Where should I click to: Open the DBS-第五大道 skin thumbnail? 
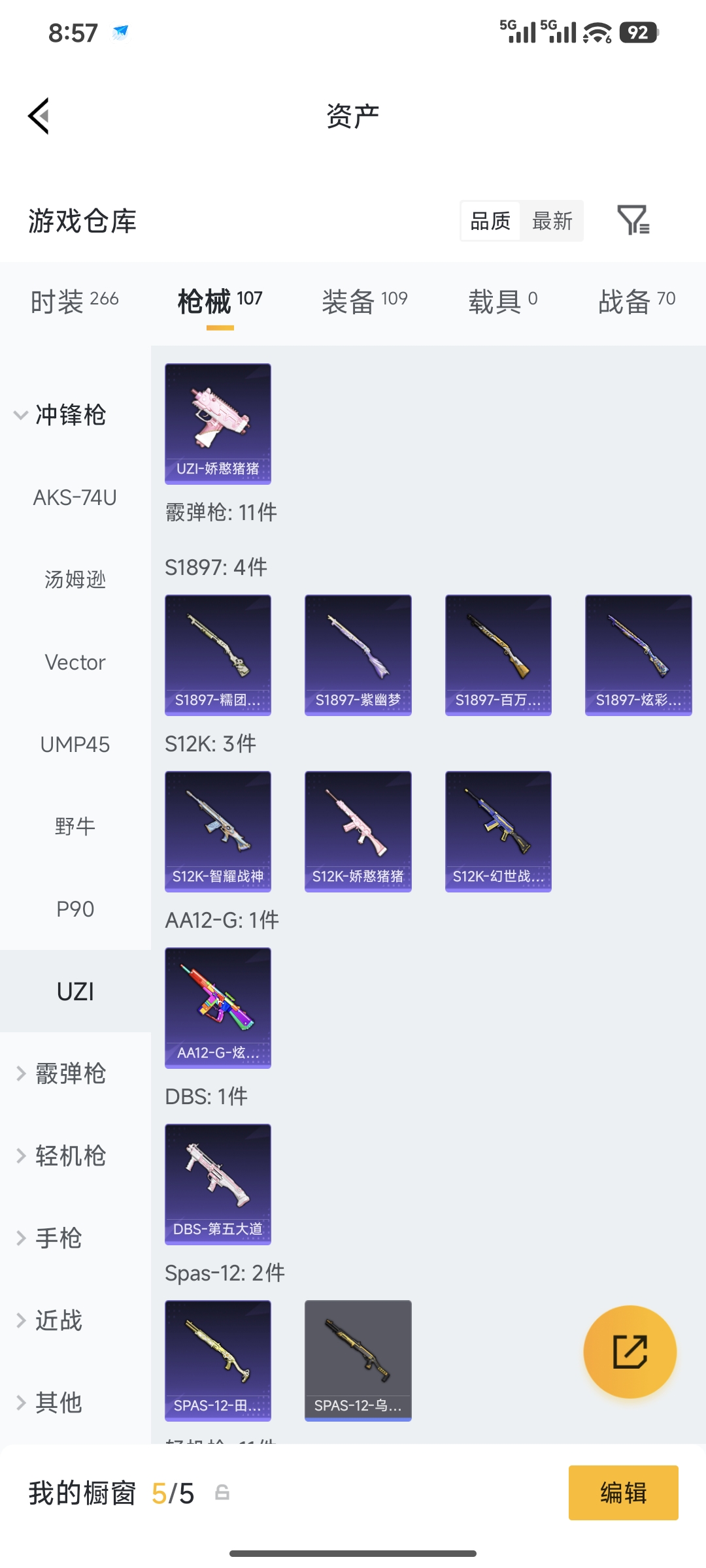pos(218,1184)
